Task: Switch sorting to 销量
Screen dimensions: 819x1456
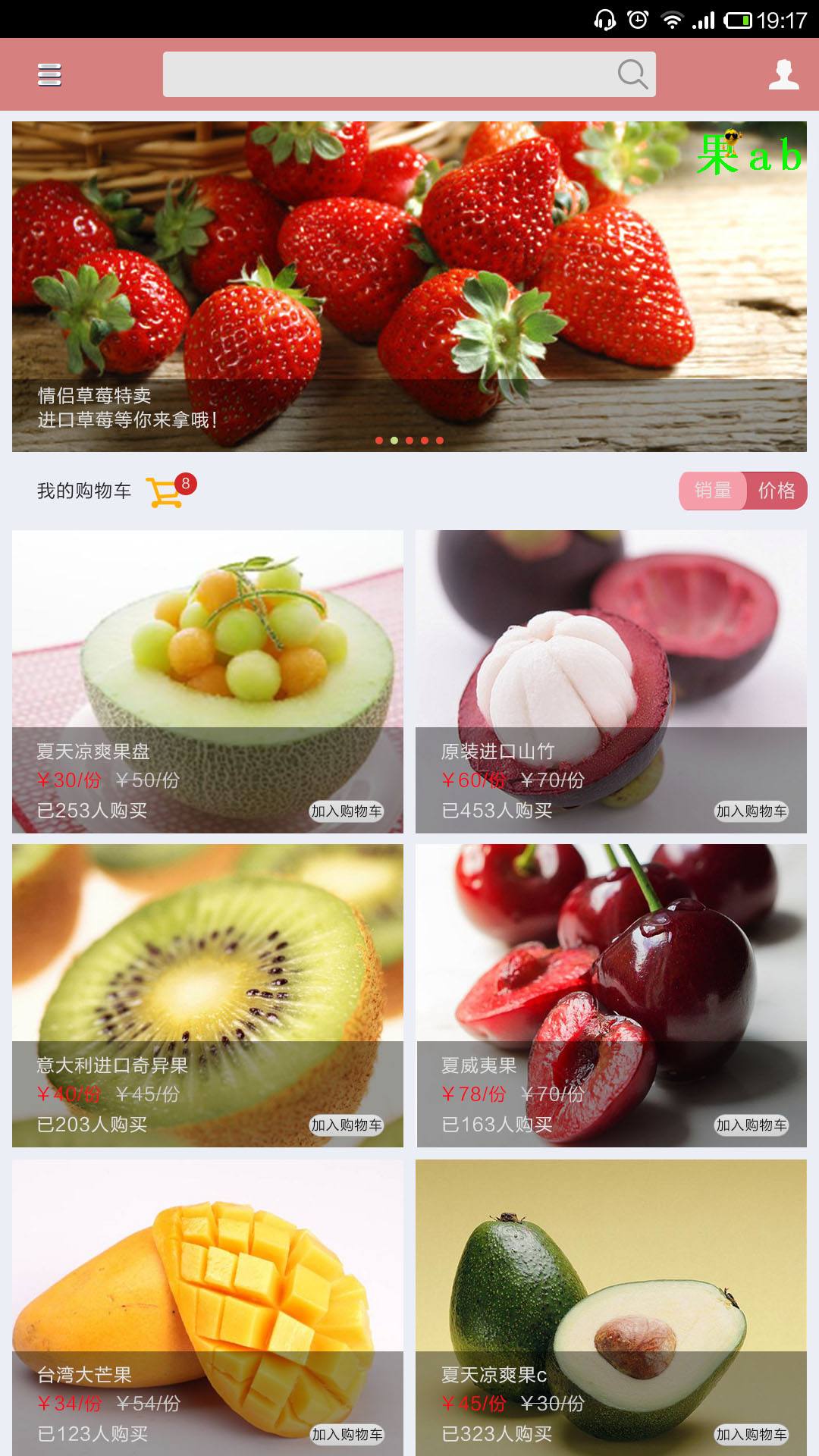Action: click(x=714, y=491)
